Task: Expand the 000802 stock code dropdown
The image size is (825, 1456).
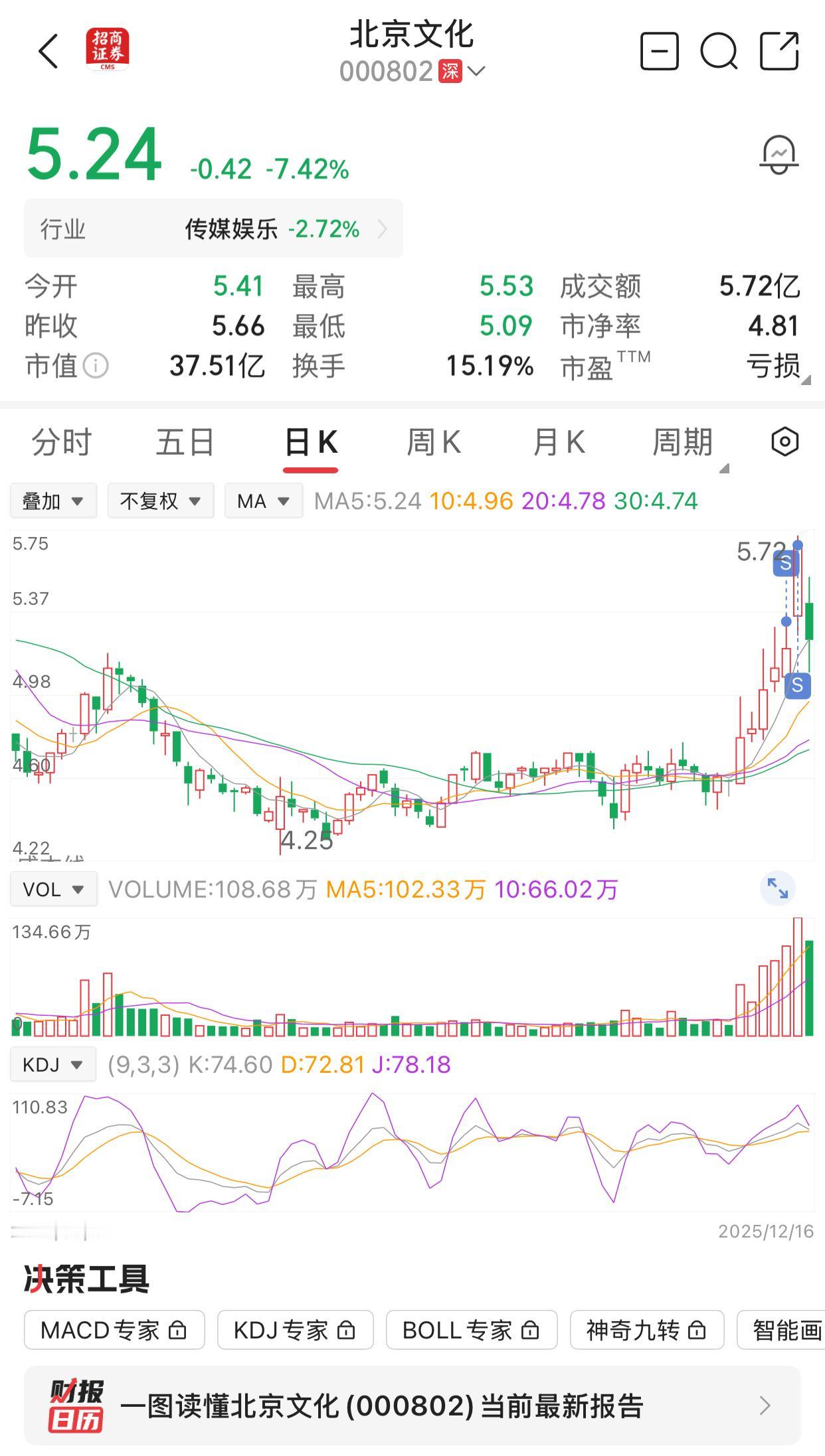Action: [x=476, y=70]
